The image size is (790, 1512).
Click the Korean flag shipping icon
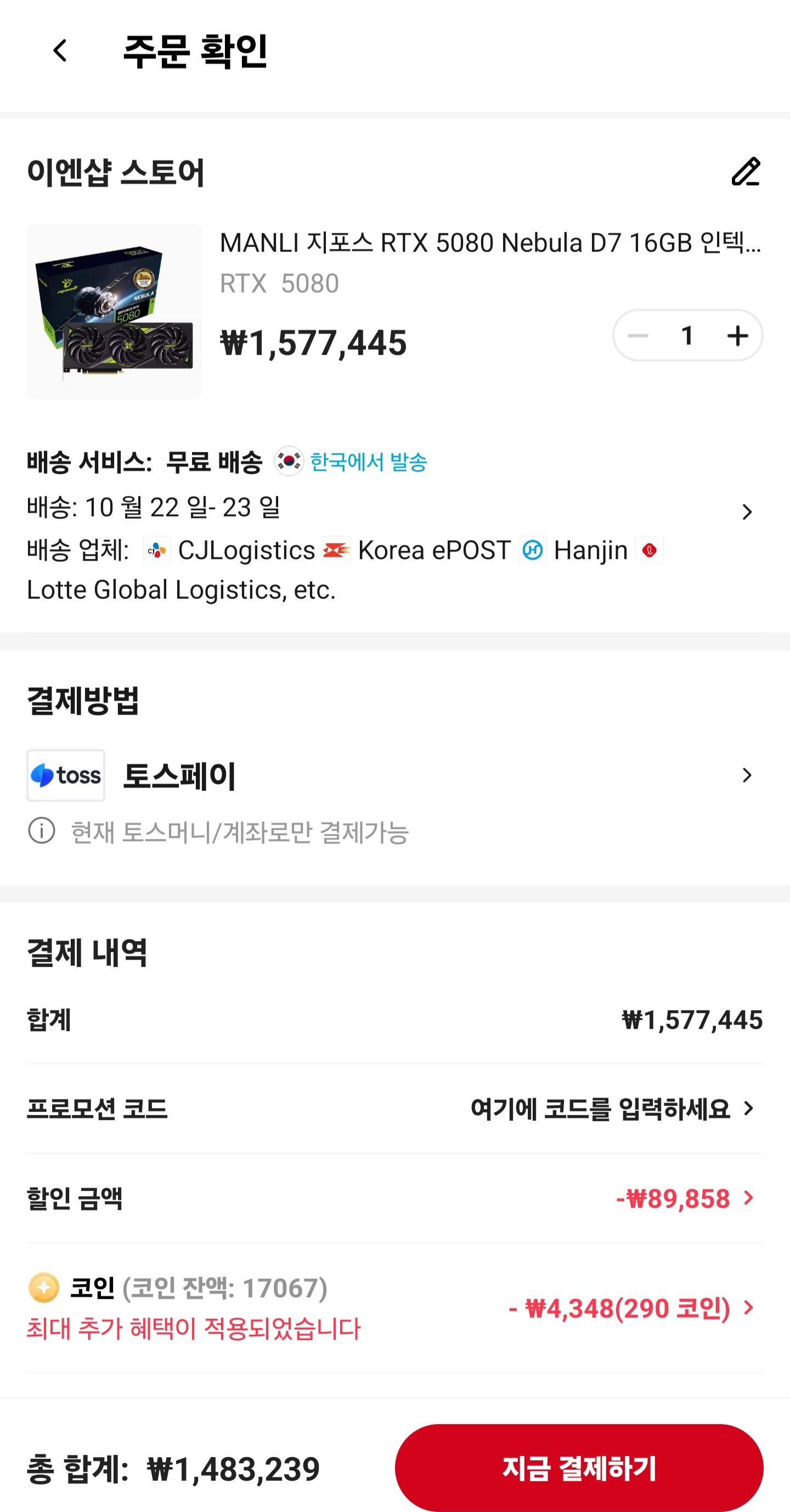point(289,462)
